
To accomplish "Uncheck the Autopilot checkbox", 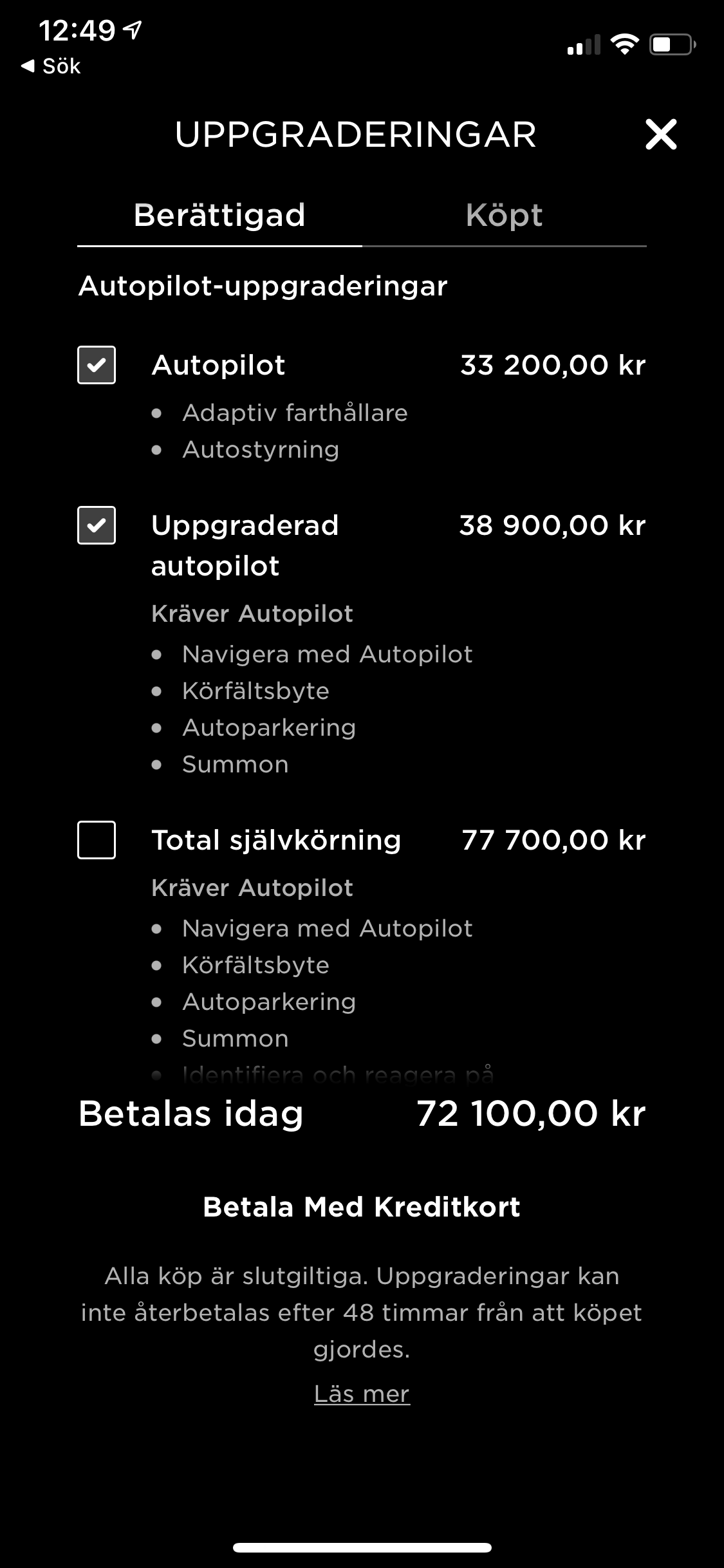I will click(97, 365).
